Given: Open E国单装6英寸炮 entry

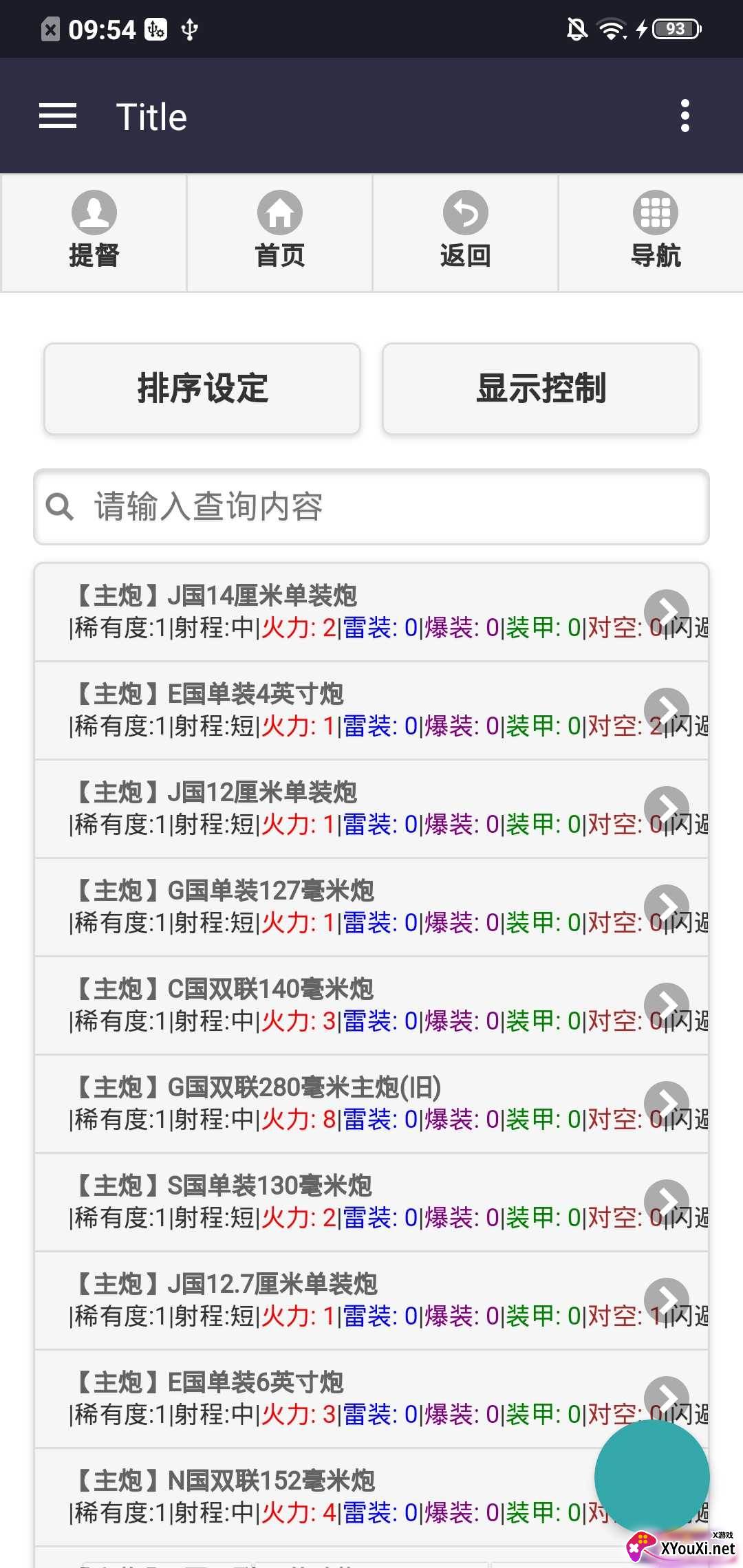Looking at the screenshot, I should point(344,1398).
